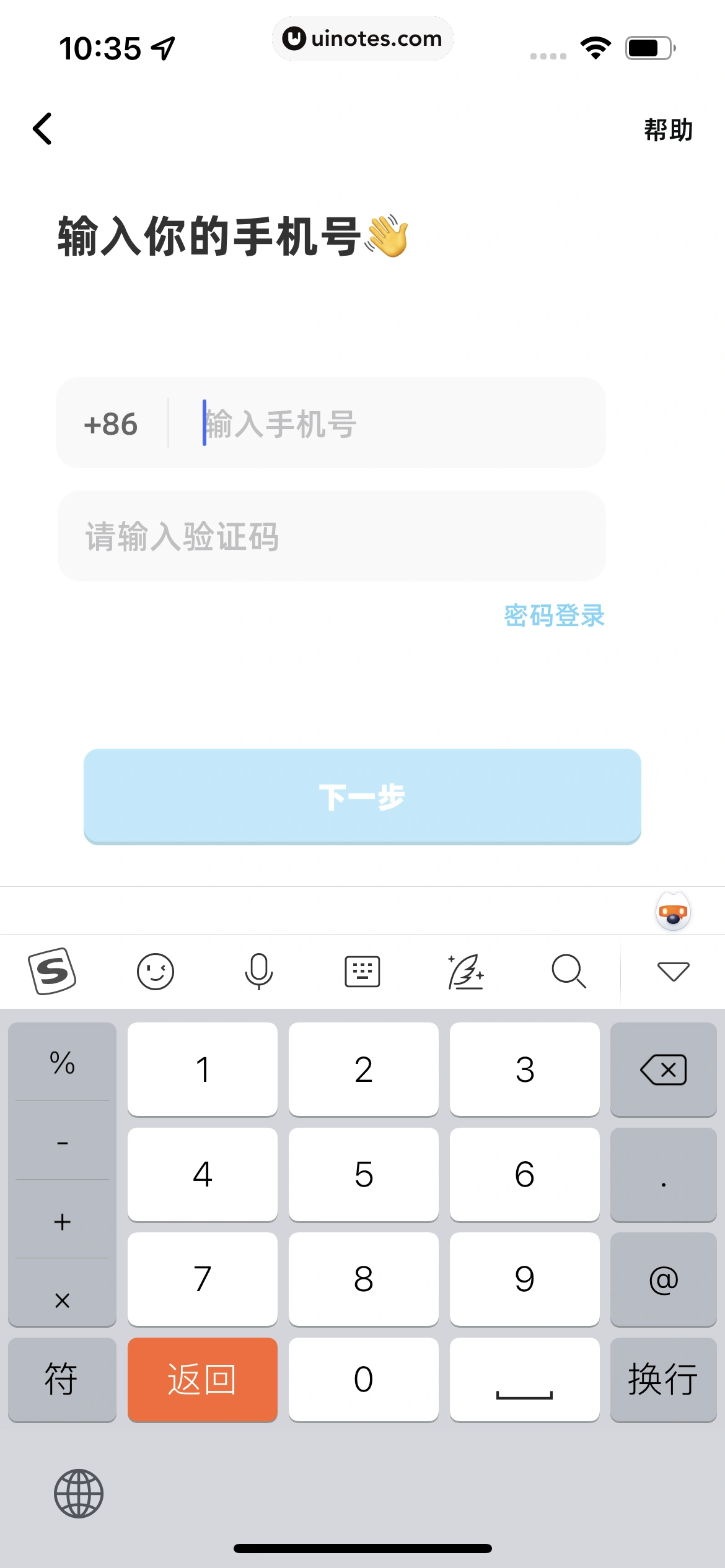Click the robot assistant icon above the keyboard

[x=672, y=912]
